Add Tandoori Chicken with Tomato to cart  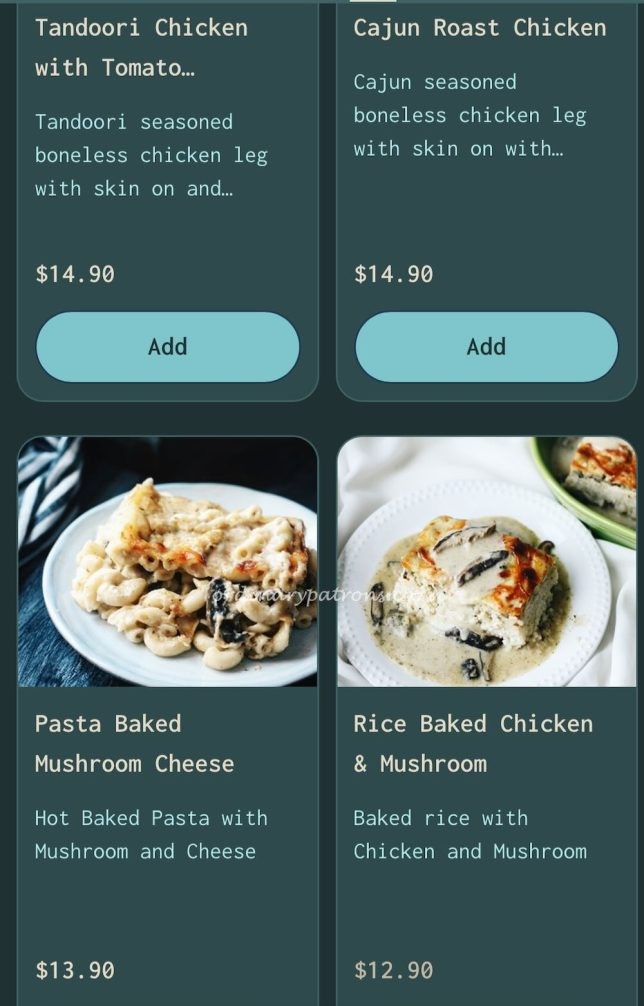tap(167, 347)
